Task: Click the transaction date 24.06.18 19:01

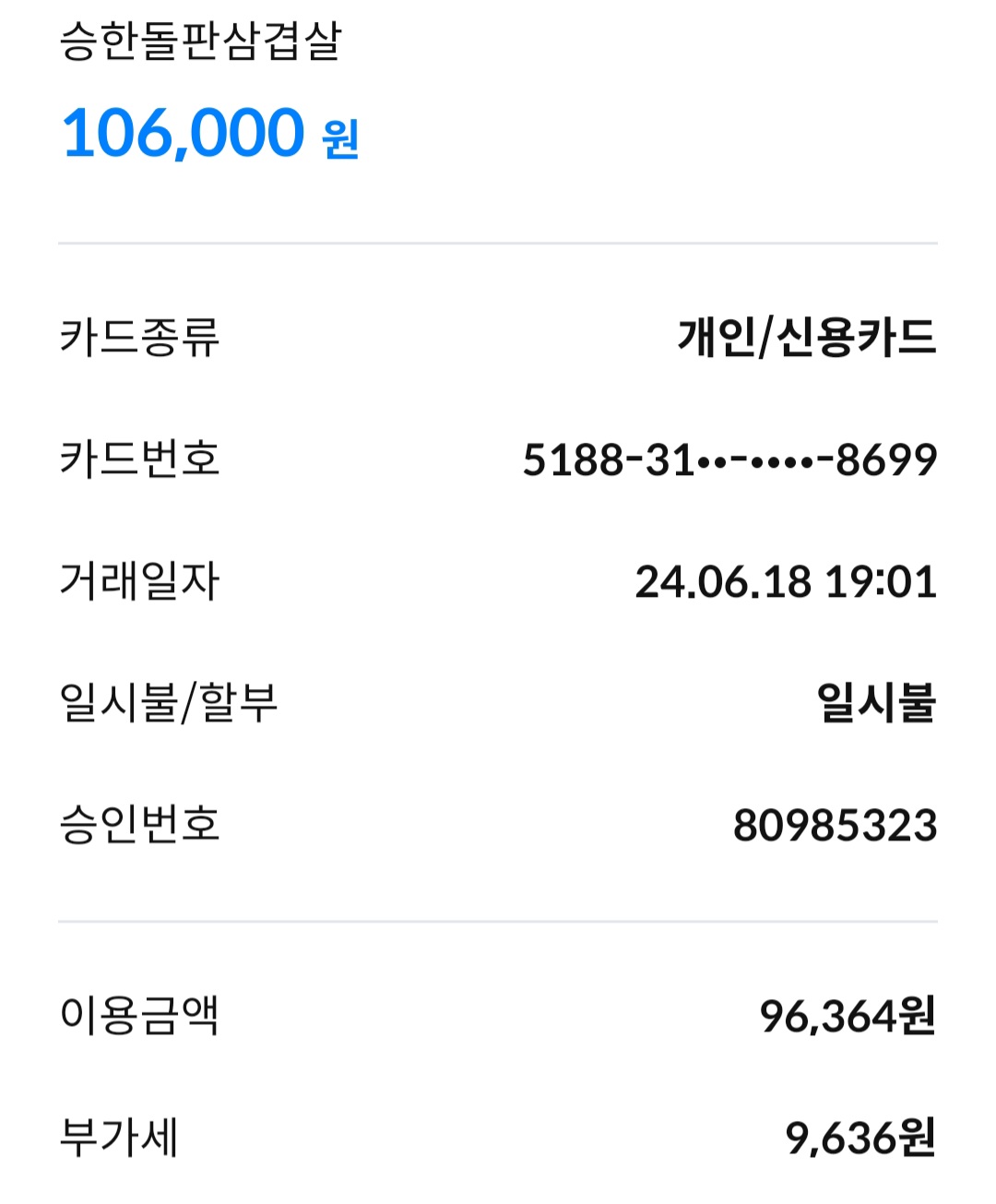Action: 788,579
